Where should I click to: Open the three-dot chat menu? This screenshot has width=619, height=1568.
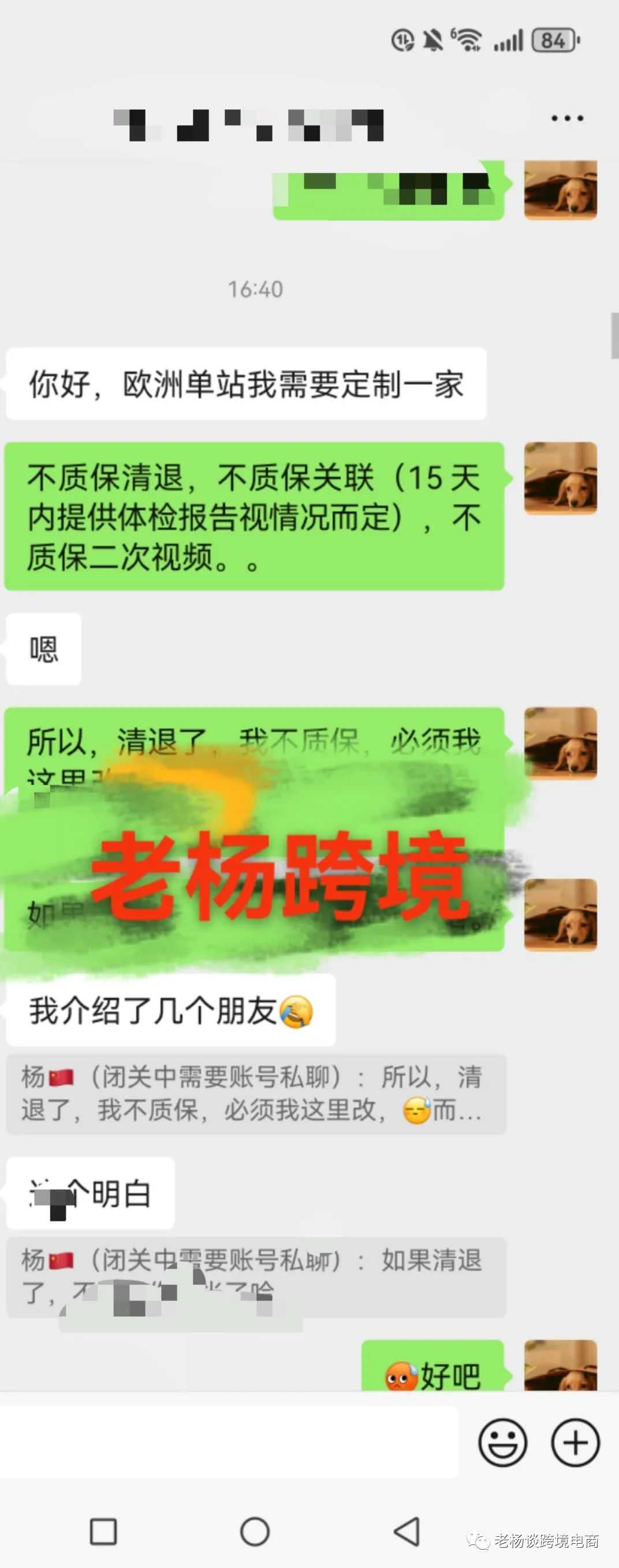click(x=566, y=118)
